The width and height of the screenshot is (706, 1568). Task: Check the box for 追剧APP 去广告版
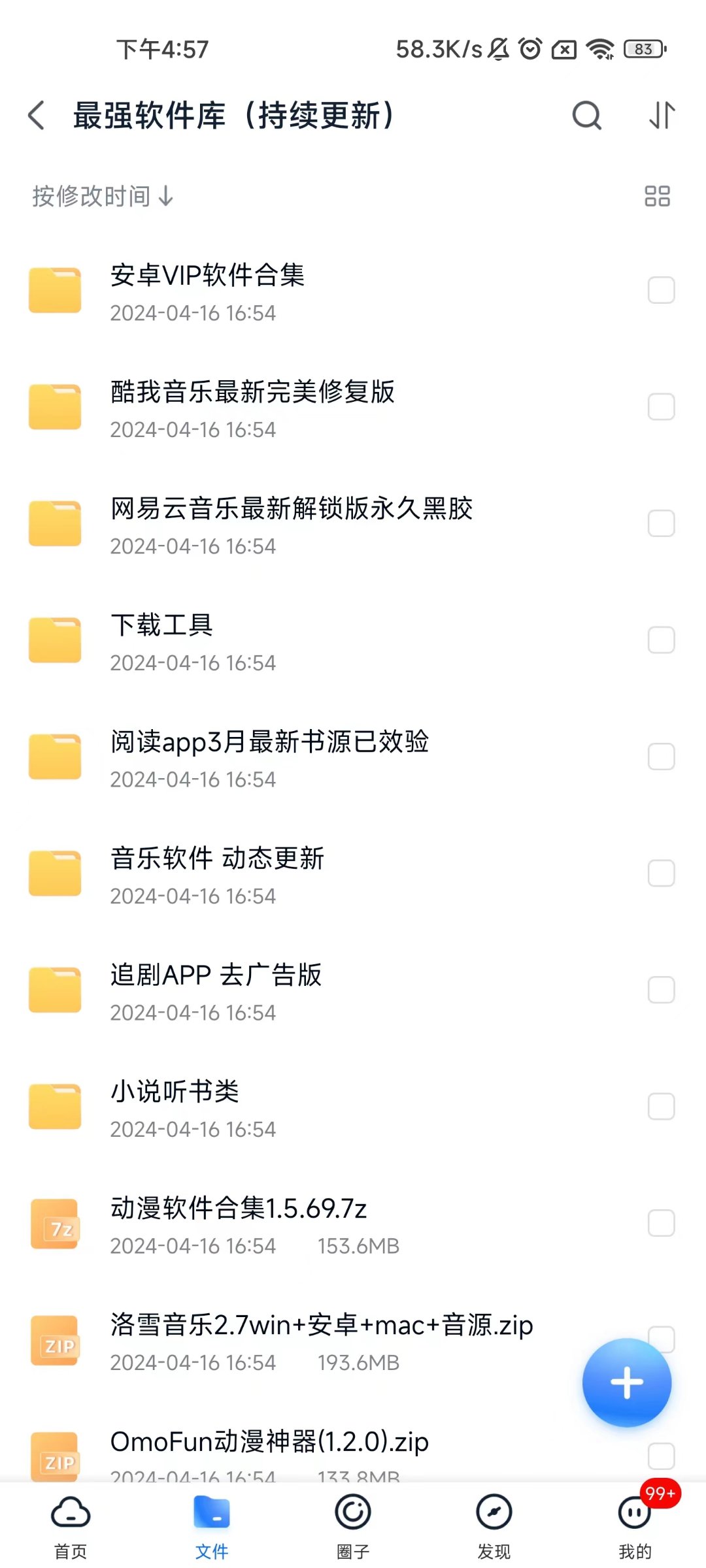pyautogui.click(x=661, y=990)
